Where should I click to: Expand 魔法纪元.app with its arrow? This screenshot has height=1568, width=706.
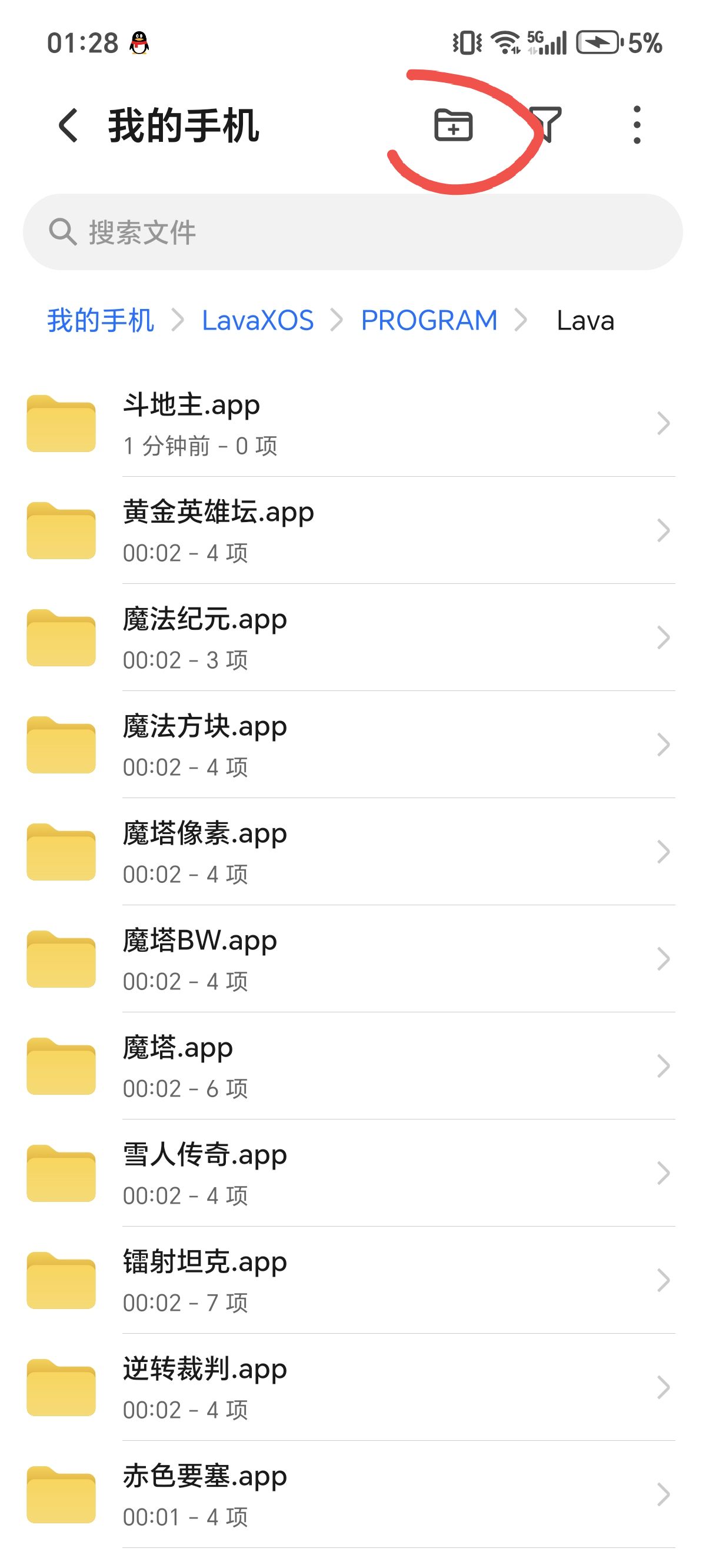tap(663, 637)
